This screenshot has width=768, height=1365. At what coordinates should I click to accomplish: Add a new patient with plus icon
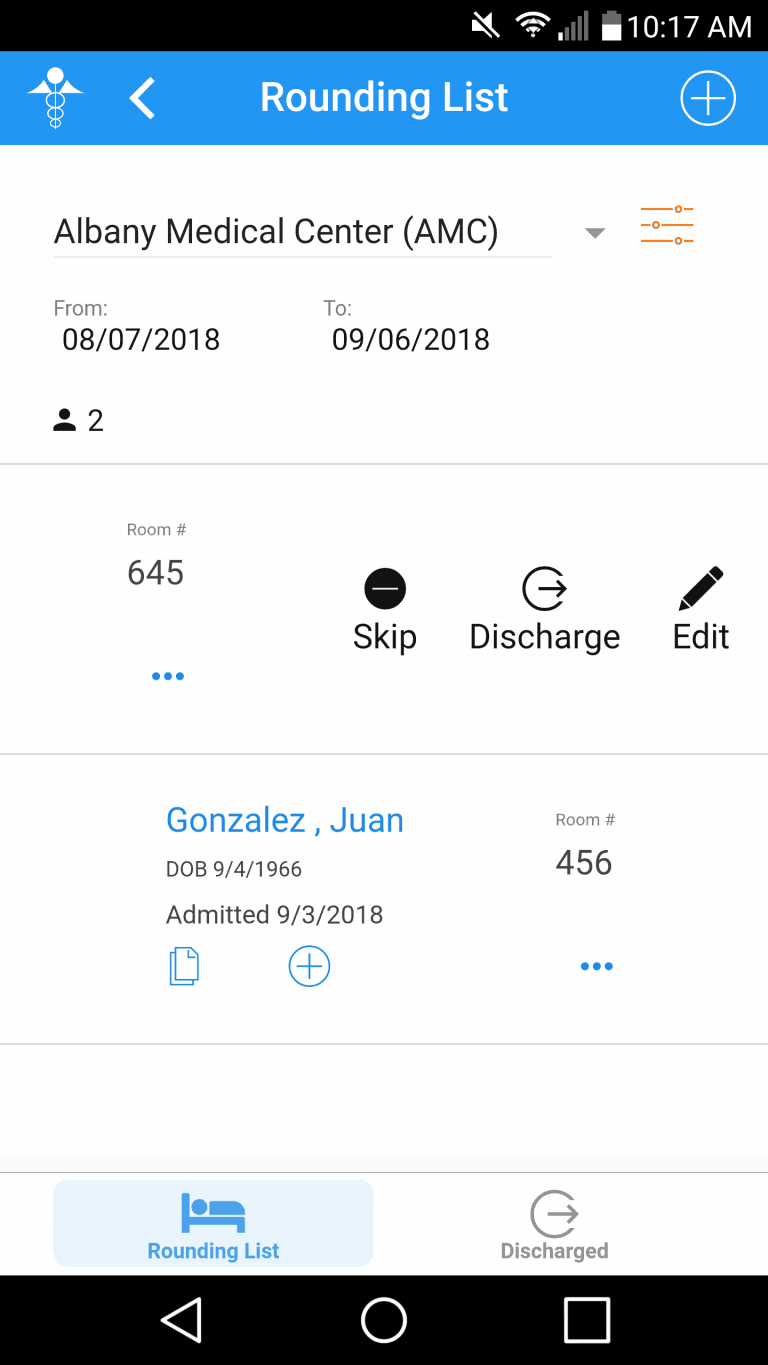pos(708,99)
